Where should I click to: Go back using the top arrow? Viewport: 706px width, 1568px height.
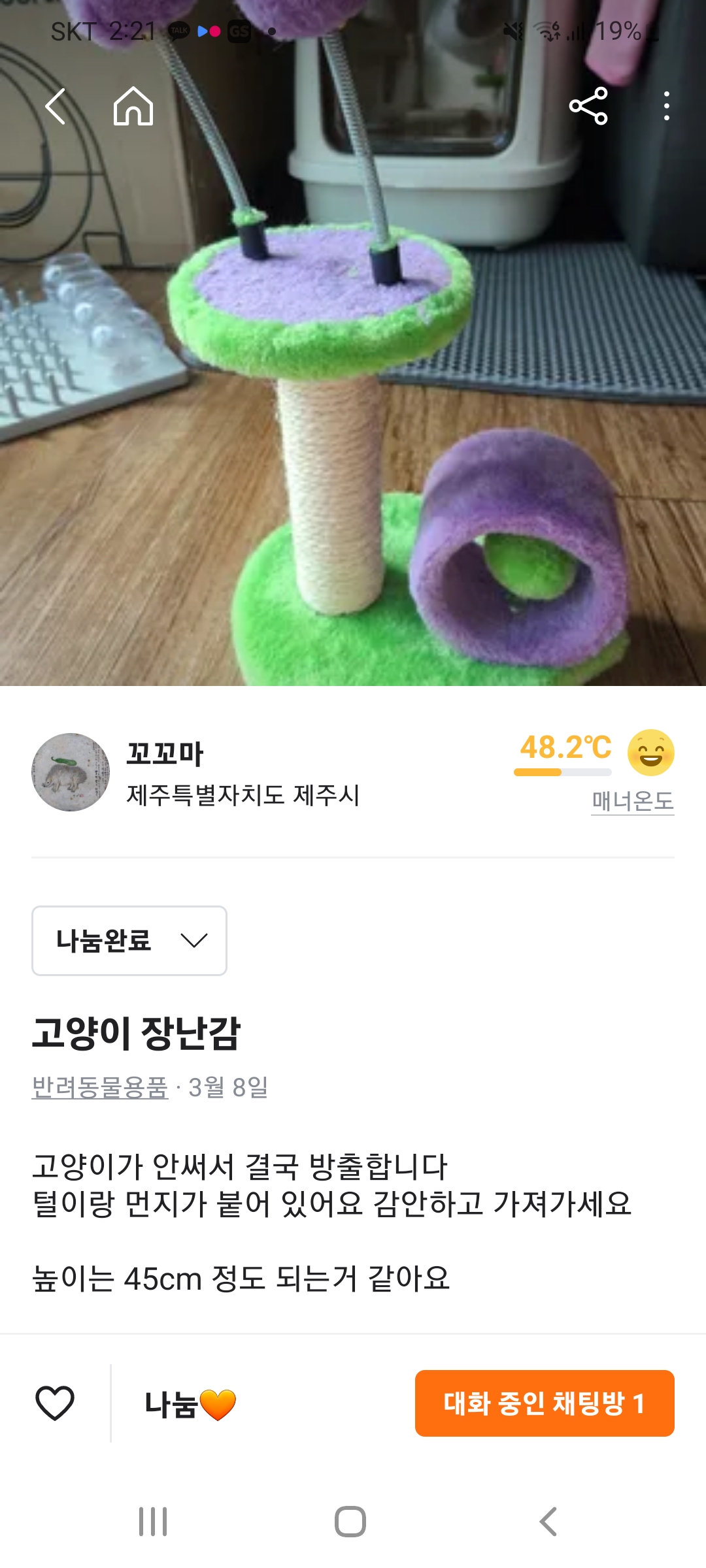(x=56, y=106)
